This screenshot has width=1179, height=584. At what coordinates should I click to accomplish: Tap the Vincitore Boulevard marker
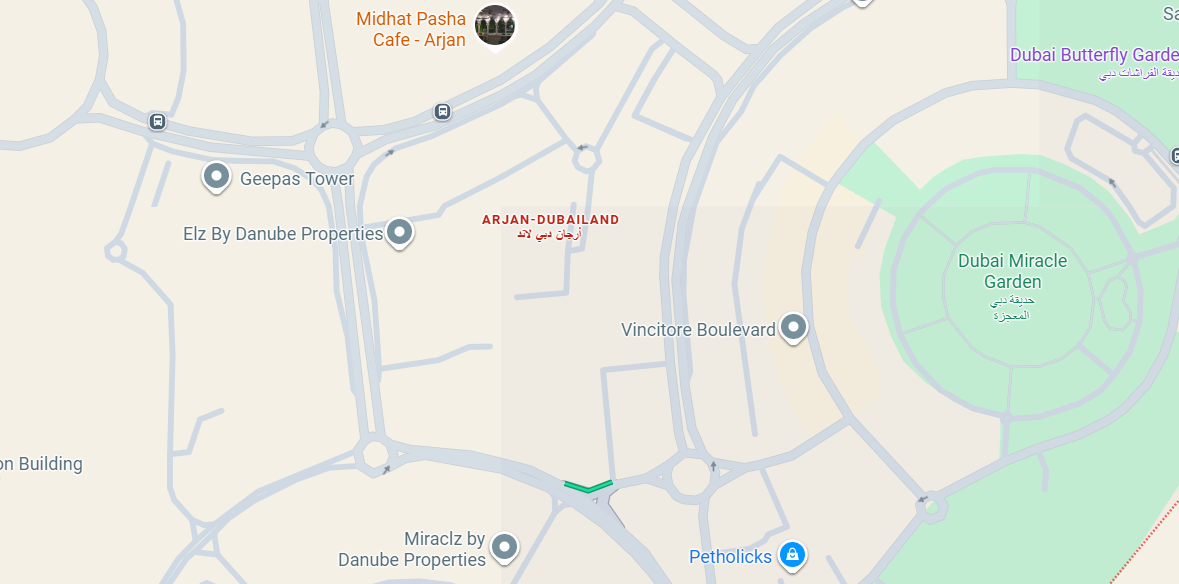pos(793,327)
